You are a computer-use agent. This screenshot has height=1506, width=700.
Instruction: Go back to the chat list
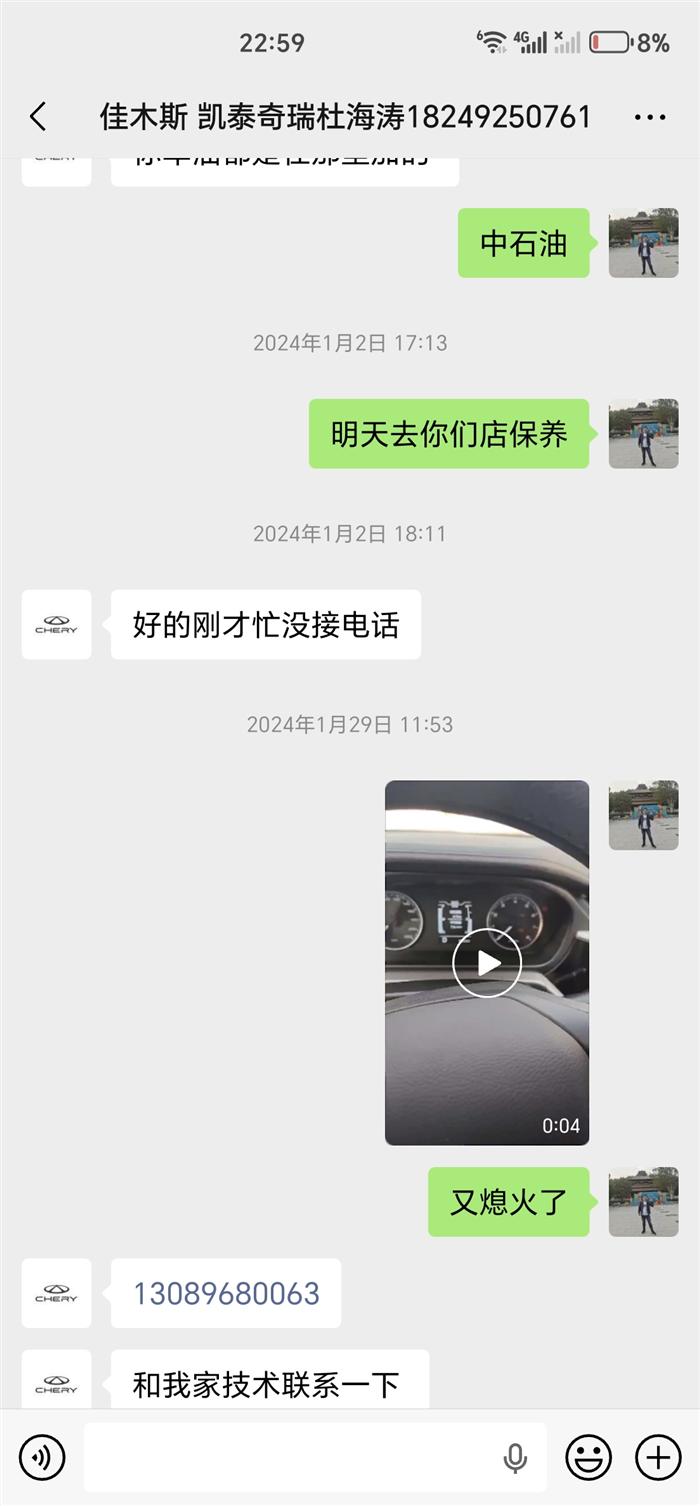[38, 117]
